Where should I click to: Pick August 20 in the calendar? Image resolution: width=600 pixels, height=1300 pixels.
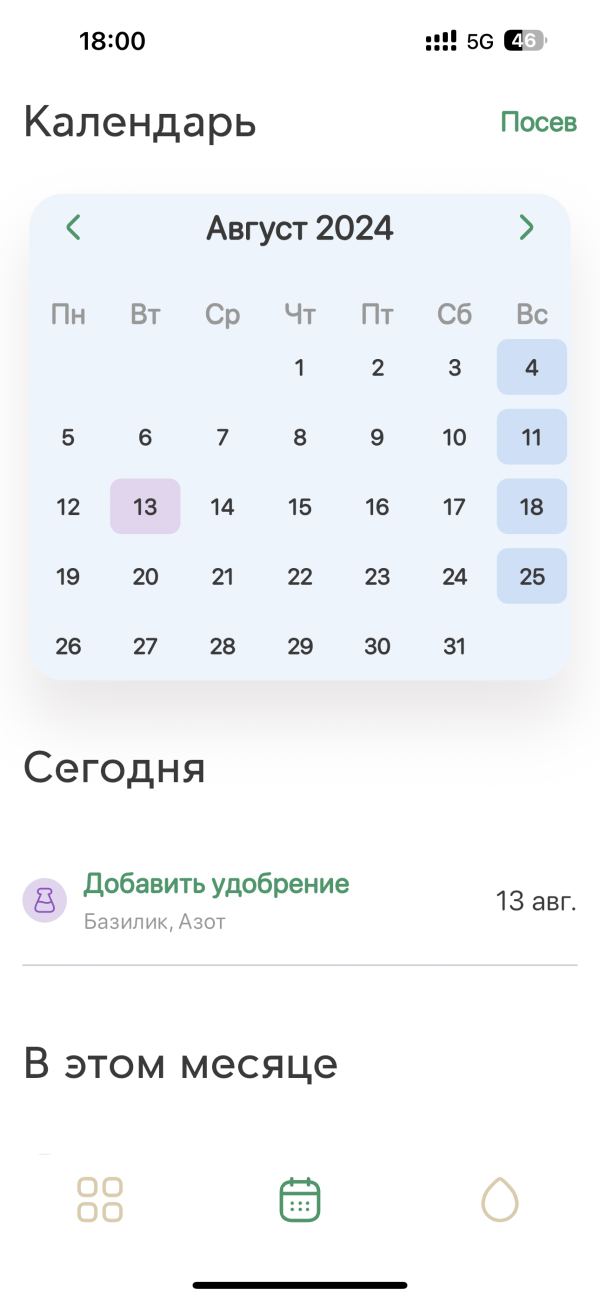(145, 576)
